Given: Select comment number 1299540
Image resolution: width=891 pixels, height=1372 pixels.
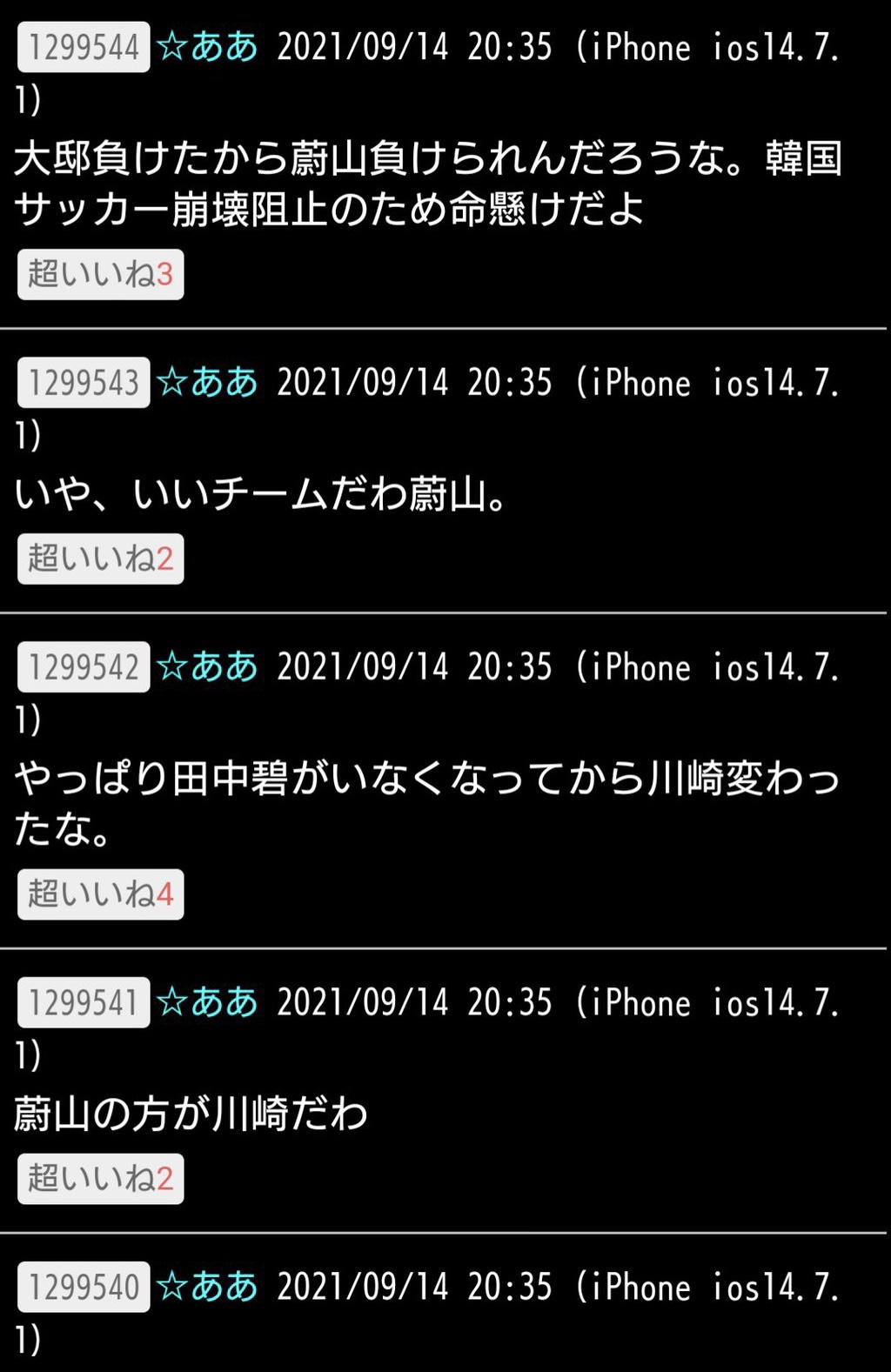Looking at the screenshot, I should point(84,1287).
